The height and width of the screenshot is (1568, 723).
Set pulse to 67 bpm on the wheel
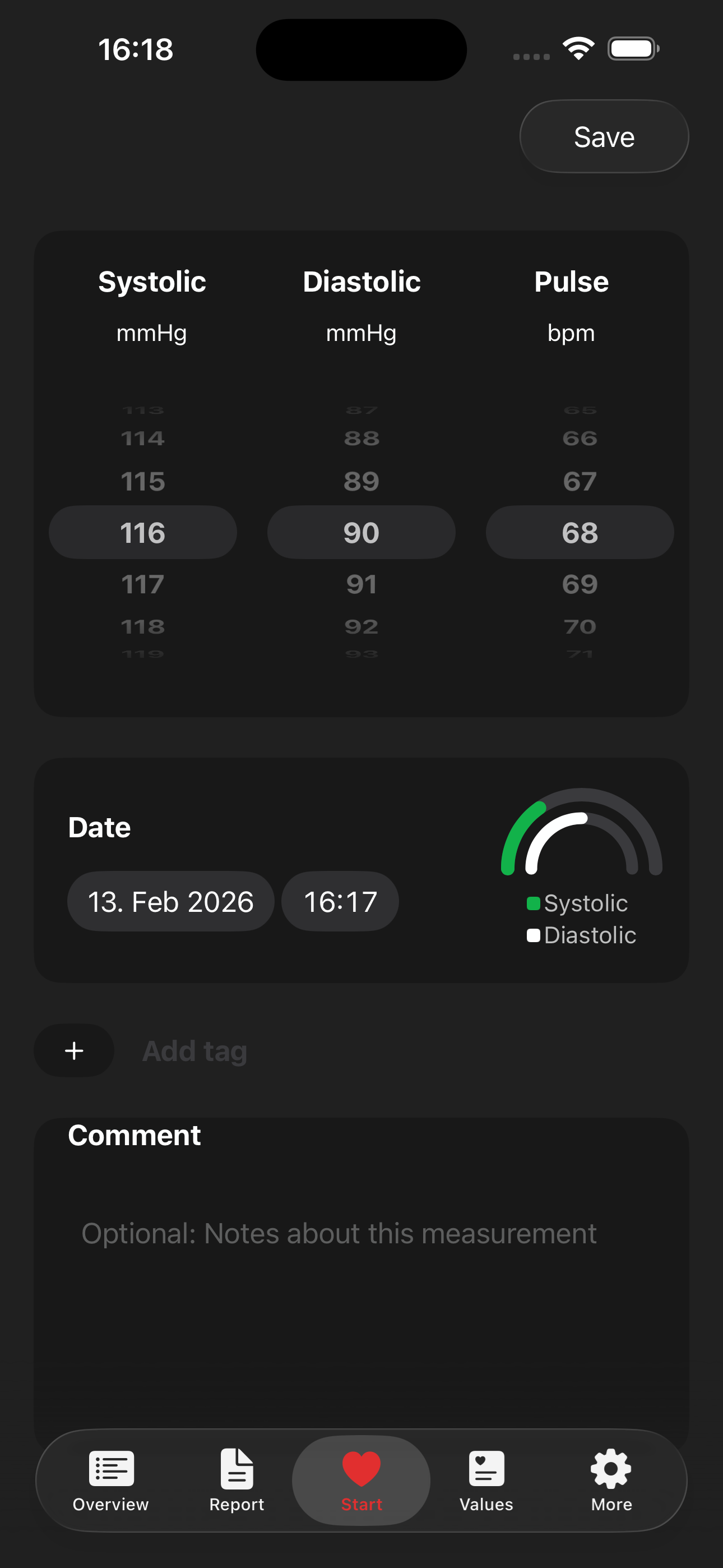(580, 480)
